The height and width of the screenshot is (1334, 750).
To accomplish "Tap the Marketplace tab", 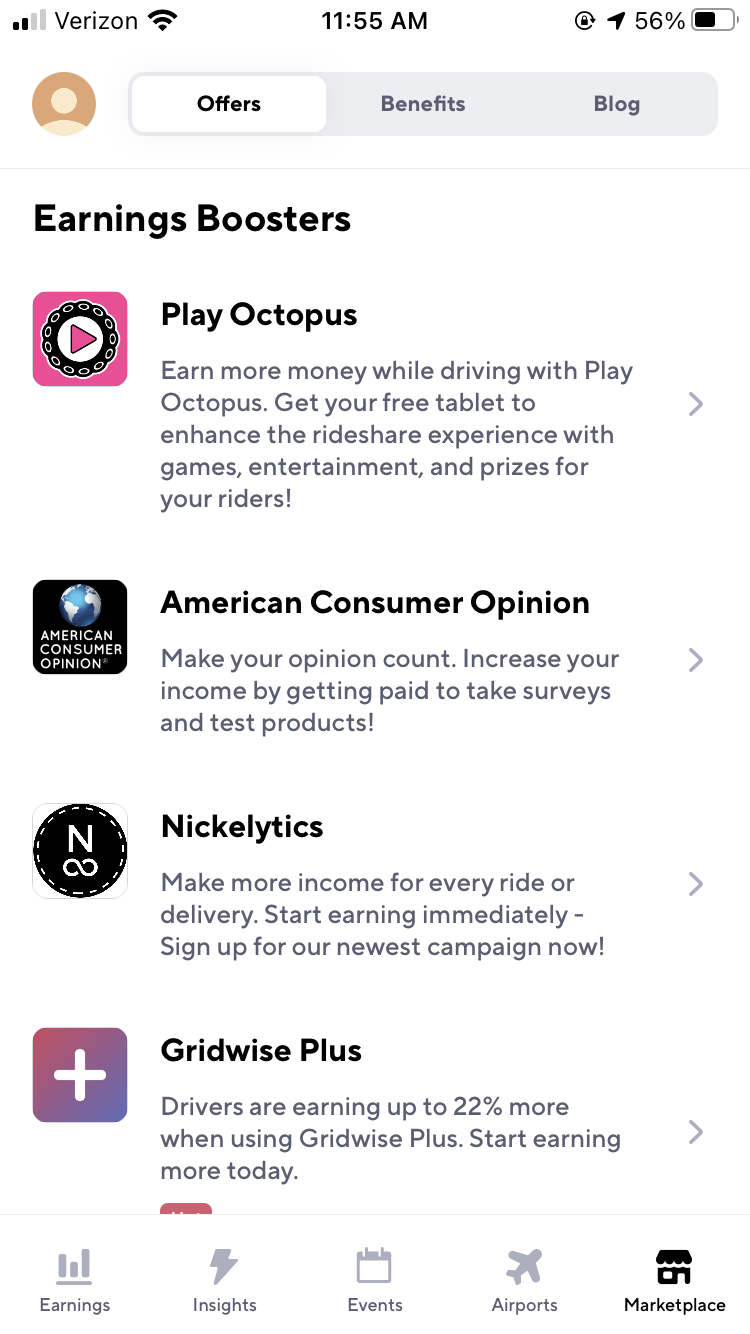I will click(675, 1280).
